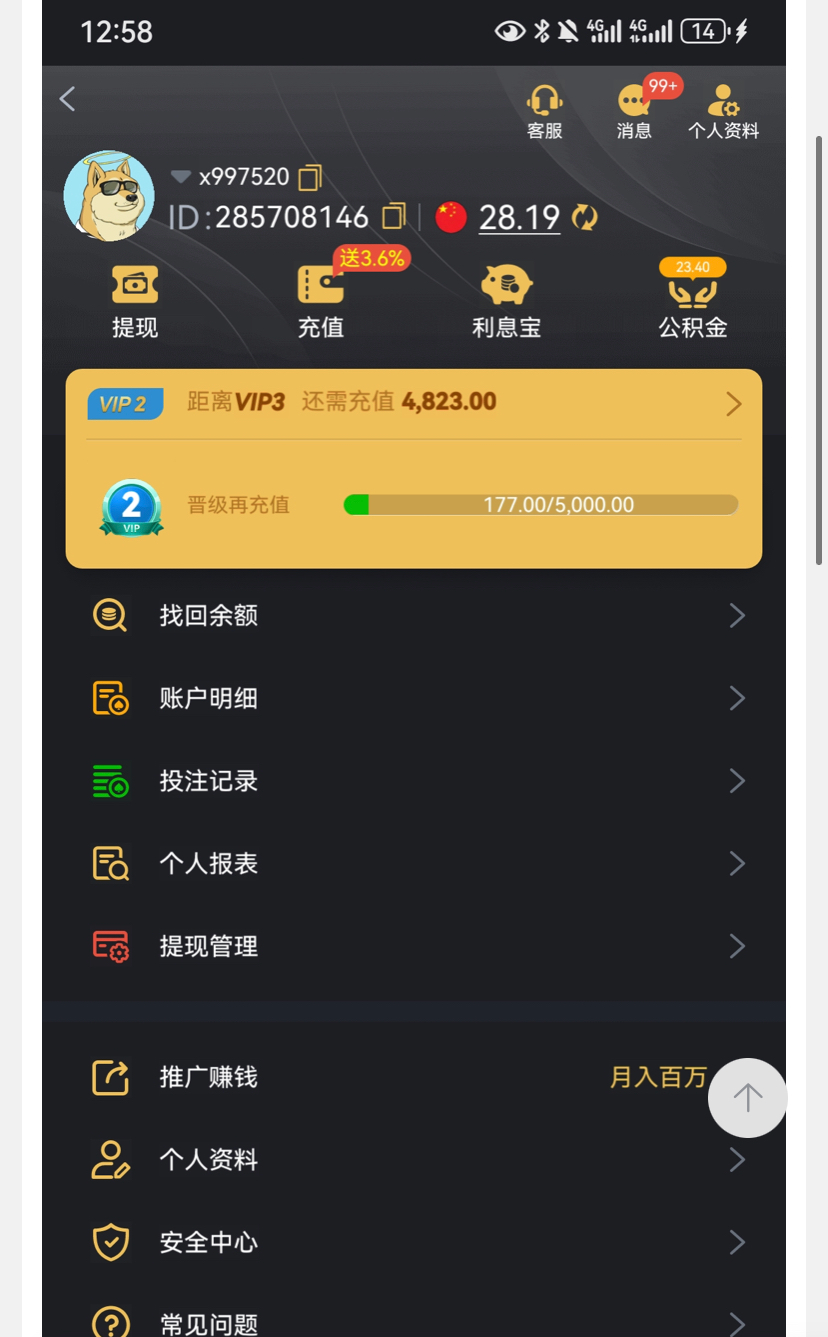Viewport: 828px width, 1337px height.
Task: Copy the username x997520
Action: pyautogui.click(x=311, y=177)
